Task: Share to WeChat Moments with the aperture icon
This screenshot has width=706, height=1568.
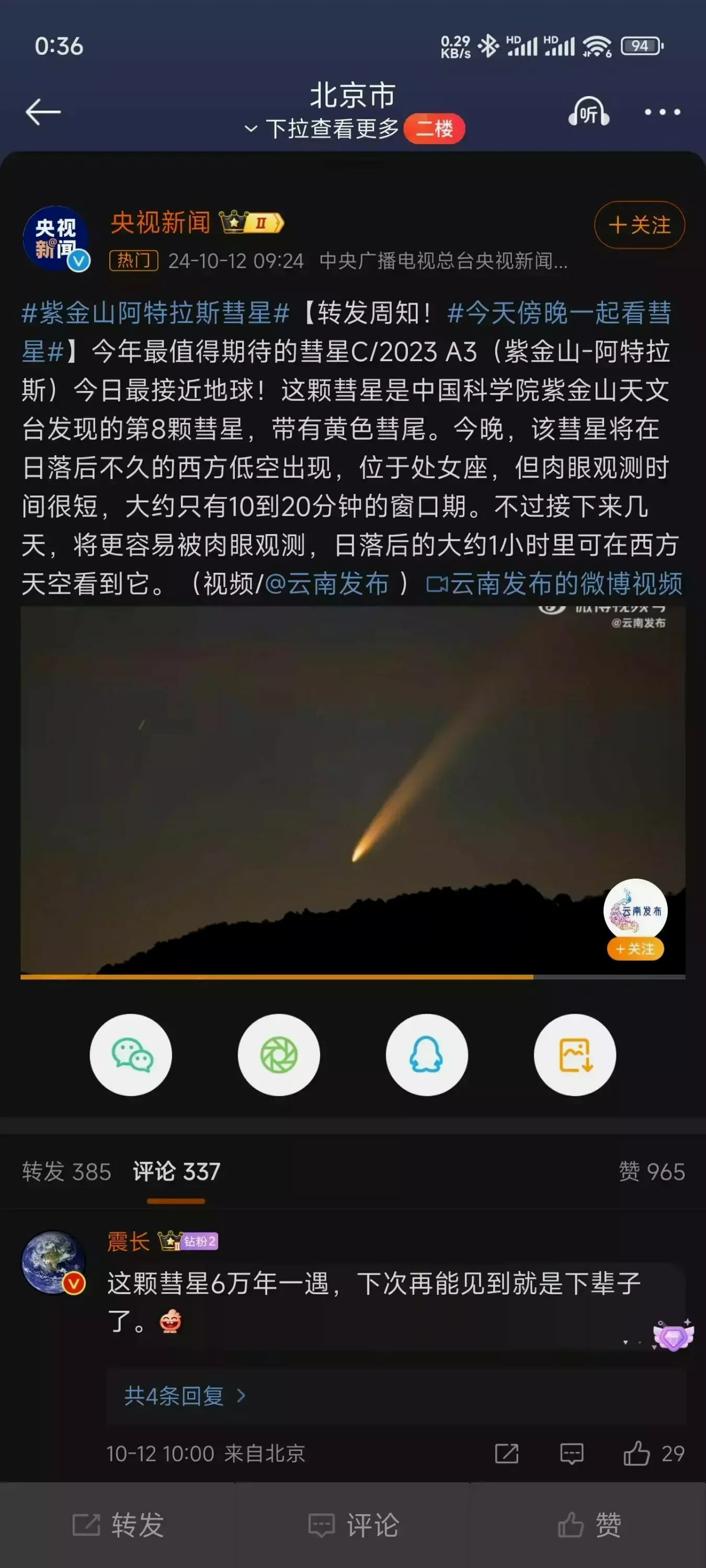Action: pos(279,1054)
